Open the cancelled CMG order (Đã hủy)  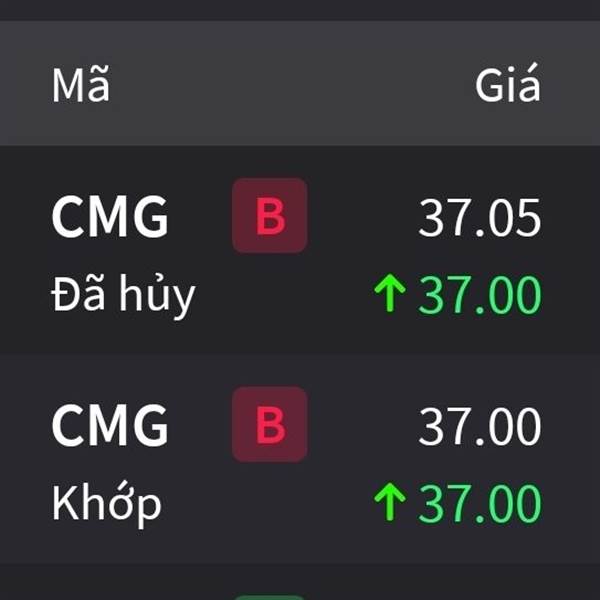pyautogui.click(x=300, y=255)
